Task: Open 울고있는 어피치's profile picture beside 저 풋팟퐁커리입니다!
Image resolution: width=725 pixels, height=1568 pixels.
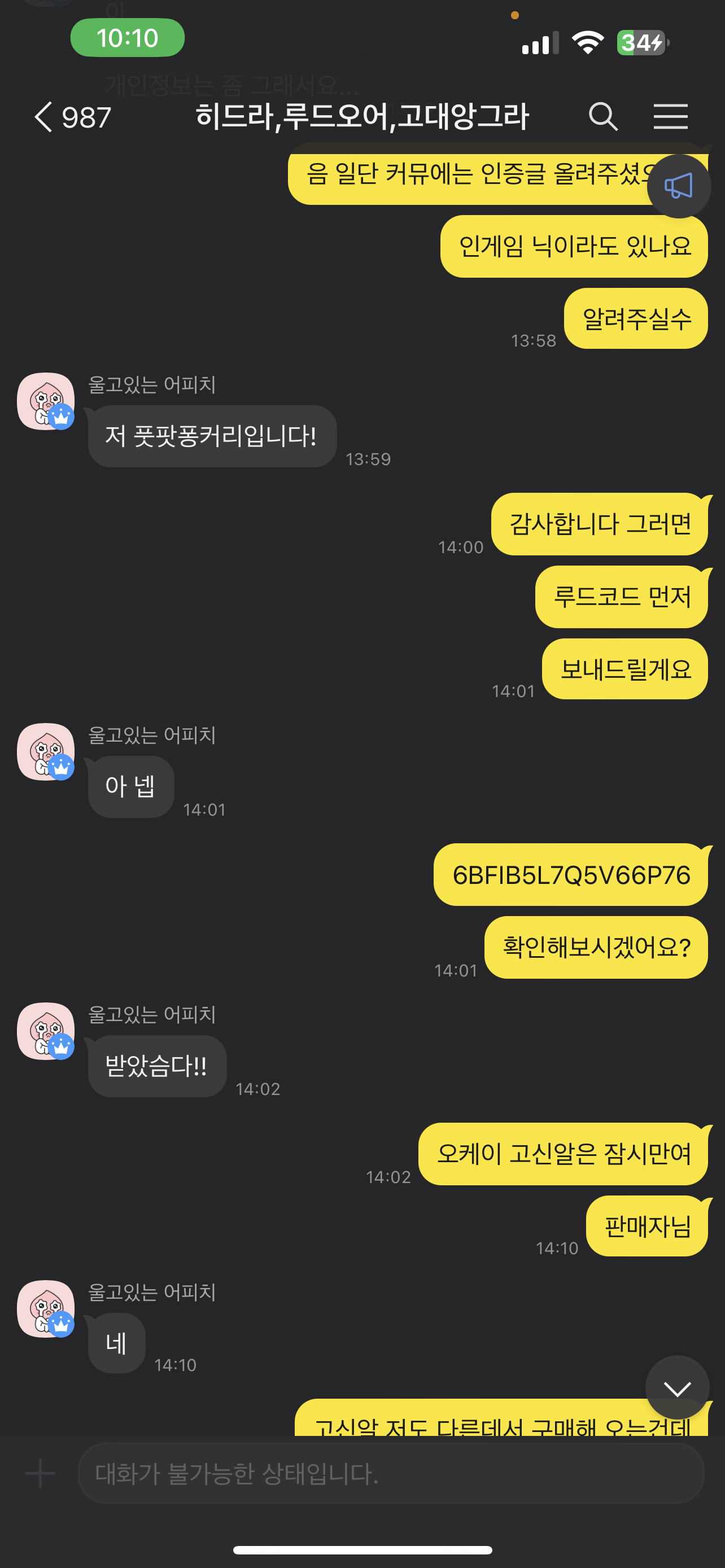Action: 46,402
